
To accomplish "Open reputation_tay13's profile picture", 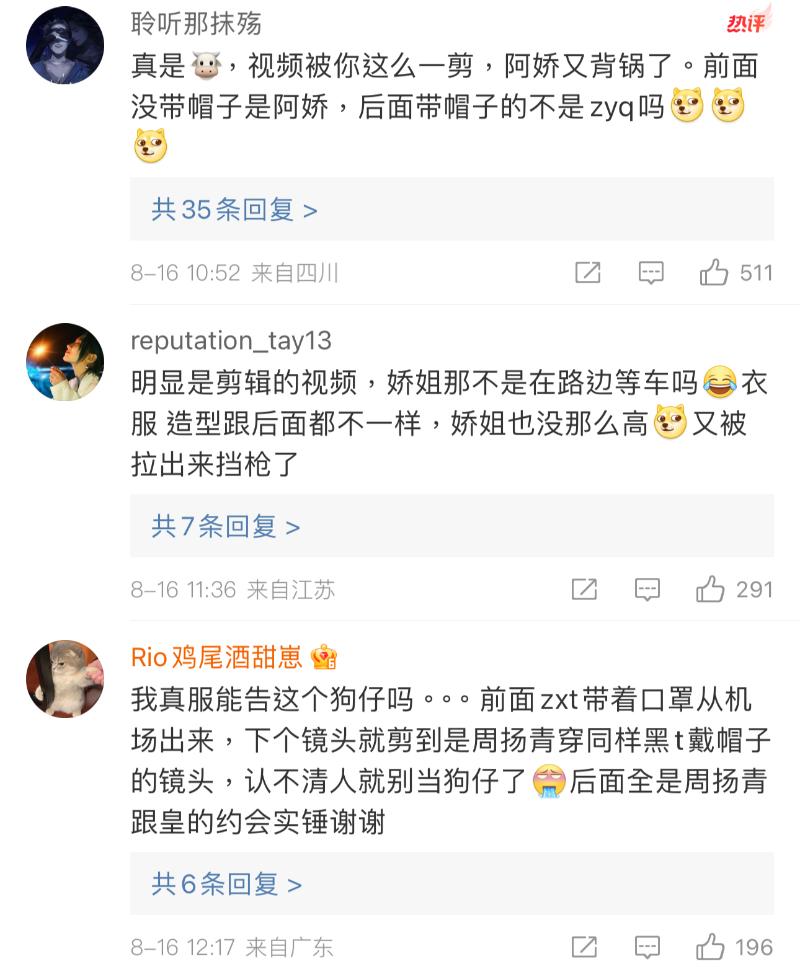I will tap(65, 362).
